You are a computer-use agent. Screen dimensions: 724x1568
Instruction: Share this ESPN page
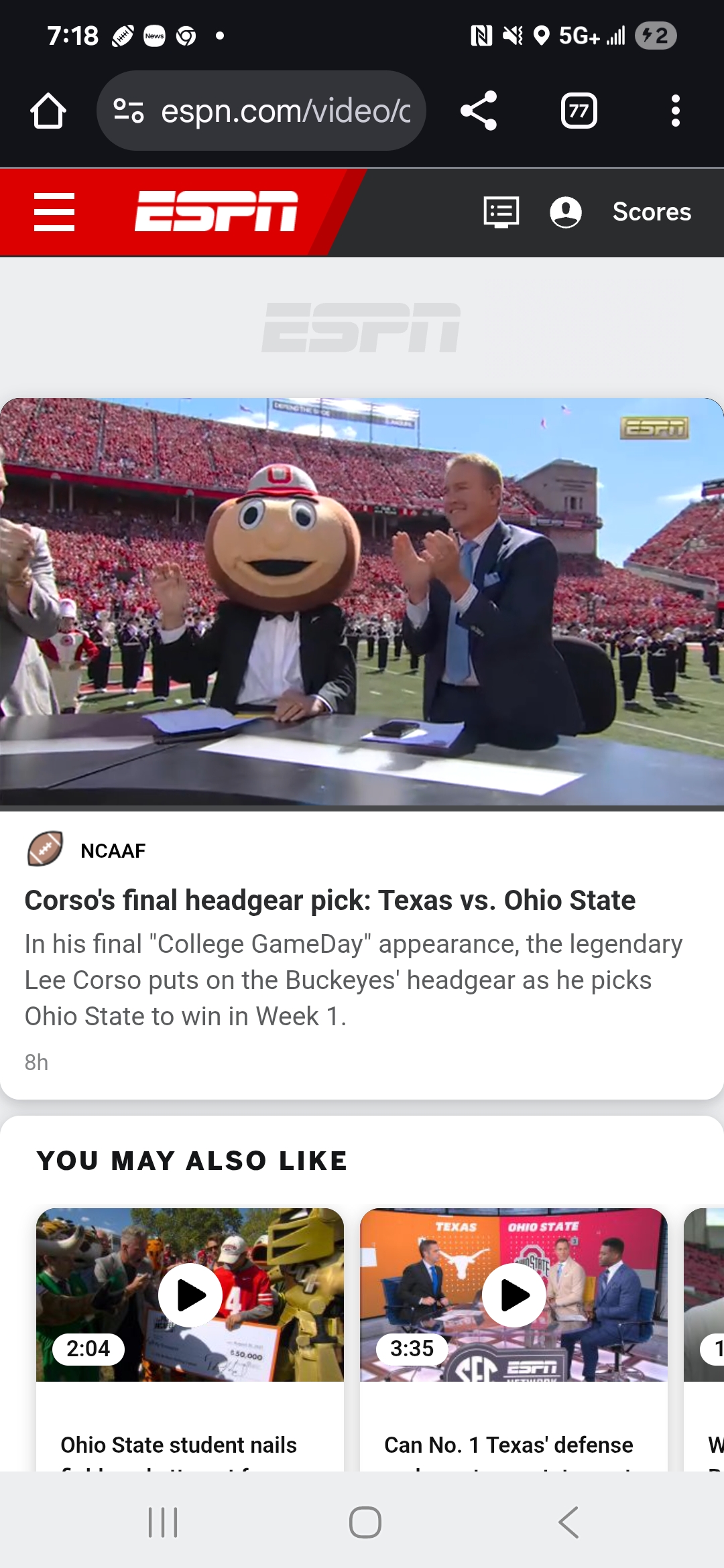click(x=479, y=111)
